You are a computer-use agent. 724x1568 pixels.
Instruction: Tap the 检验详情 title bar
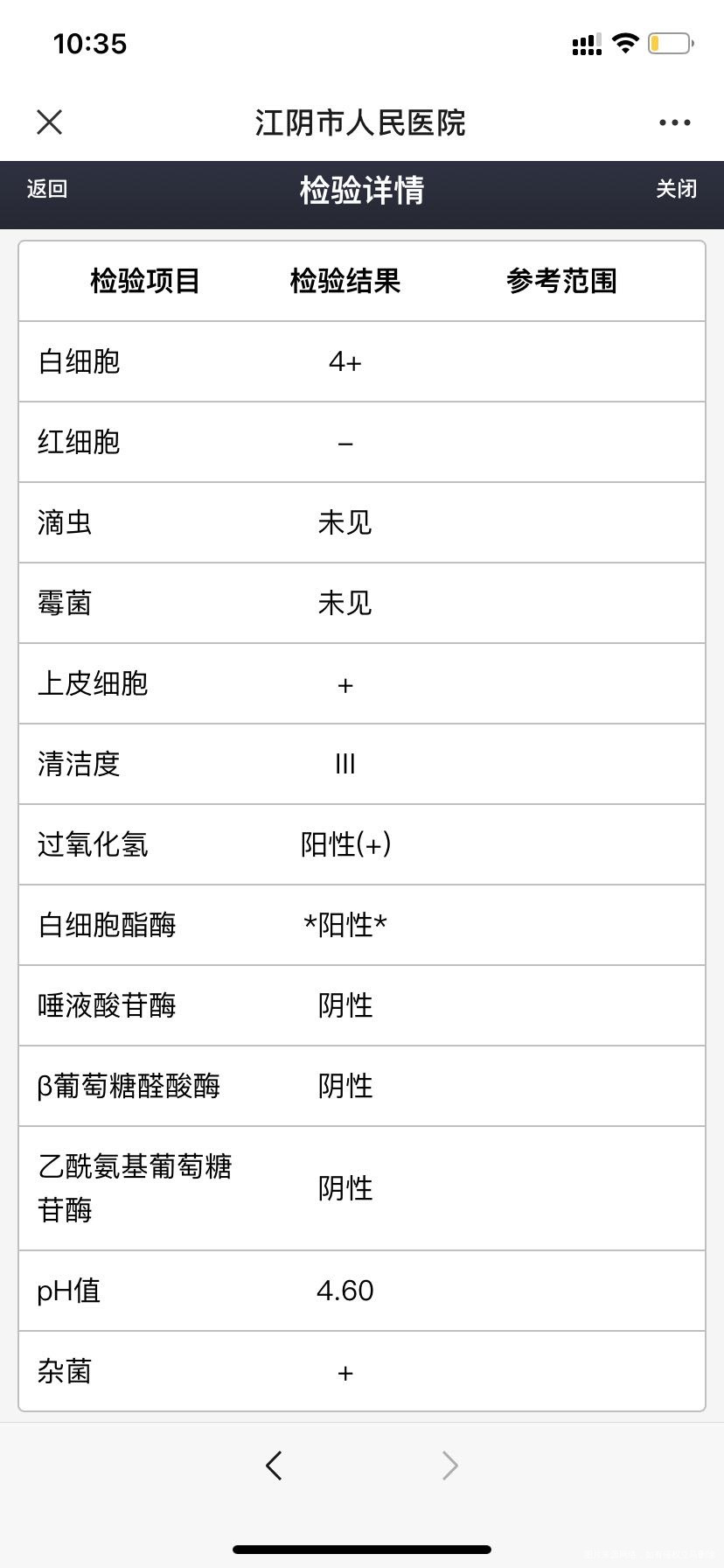361,190
